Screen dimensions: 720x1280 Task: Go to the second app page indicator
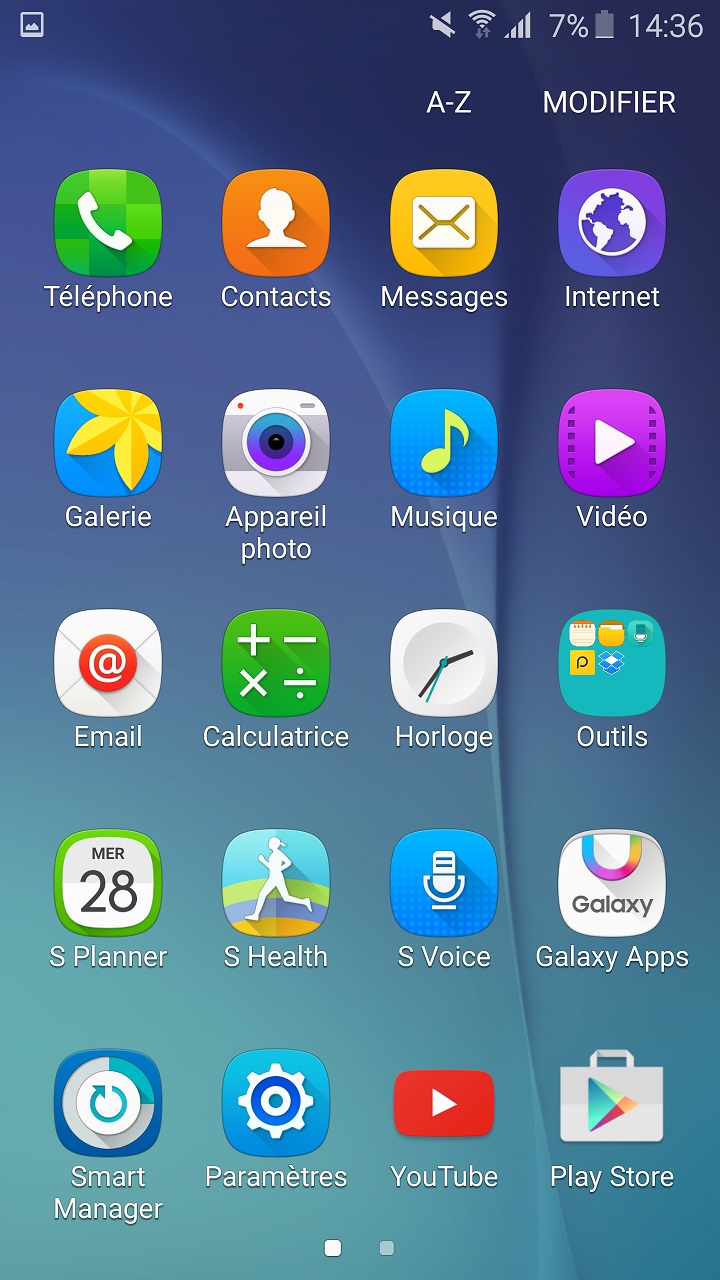(387, 1248)
